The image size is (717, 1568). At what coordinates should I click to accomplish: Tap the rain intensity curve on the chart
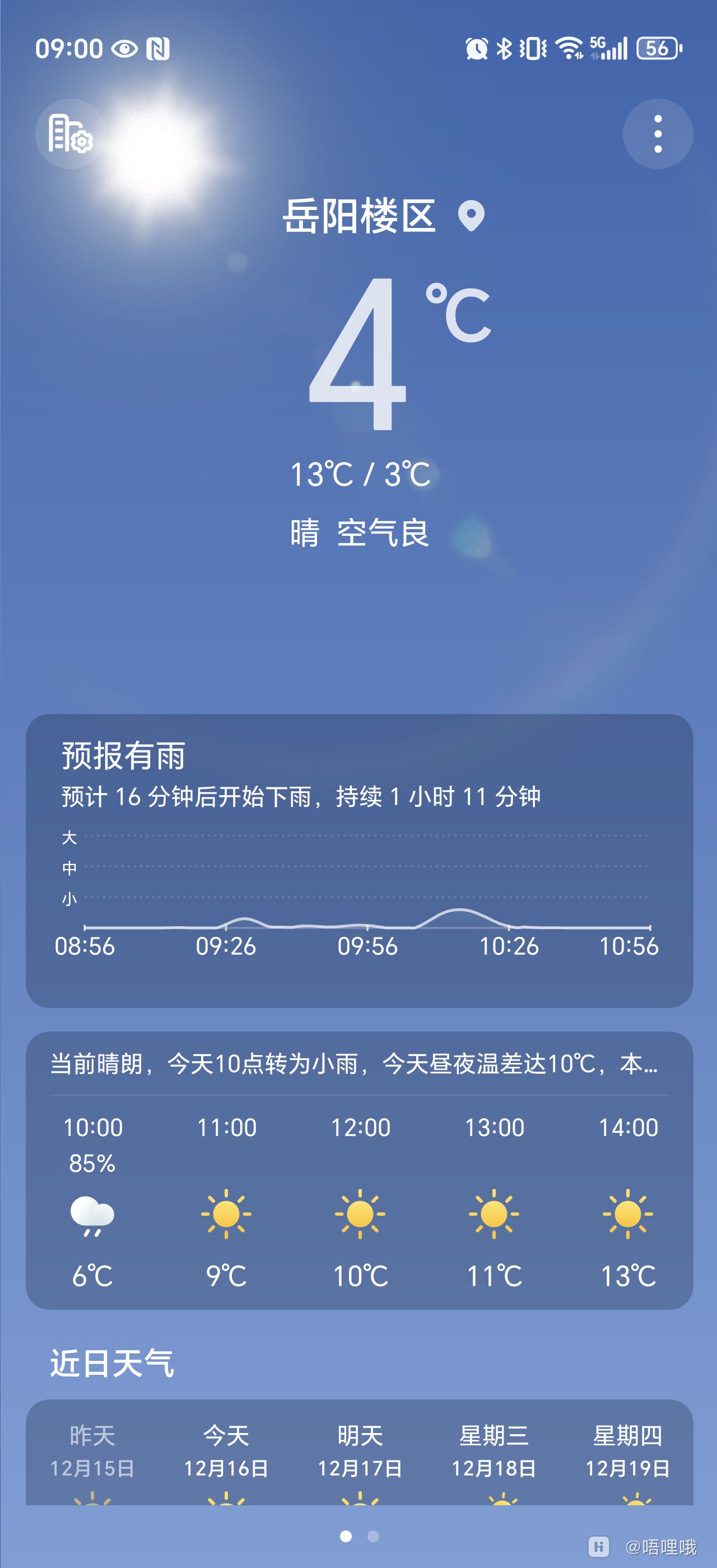[x=457, y=913]
